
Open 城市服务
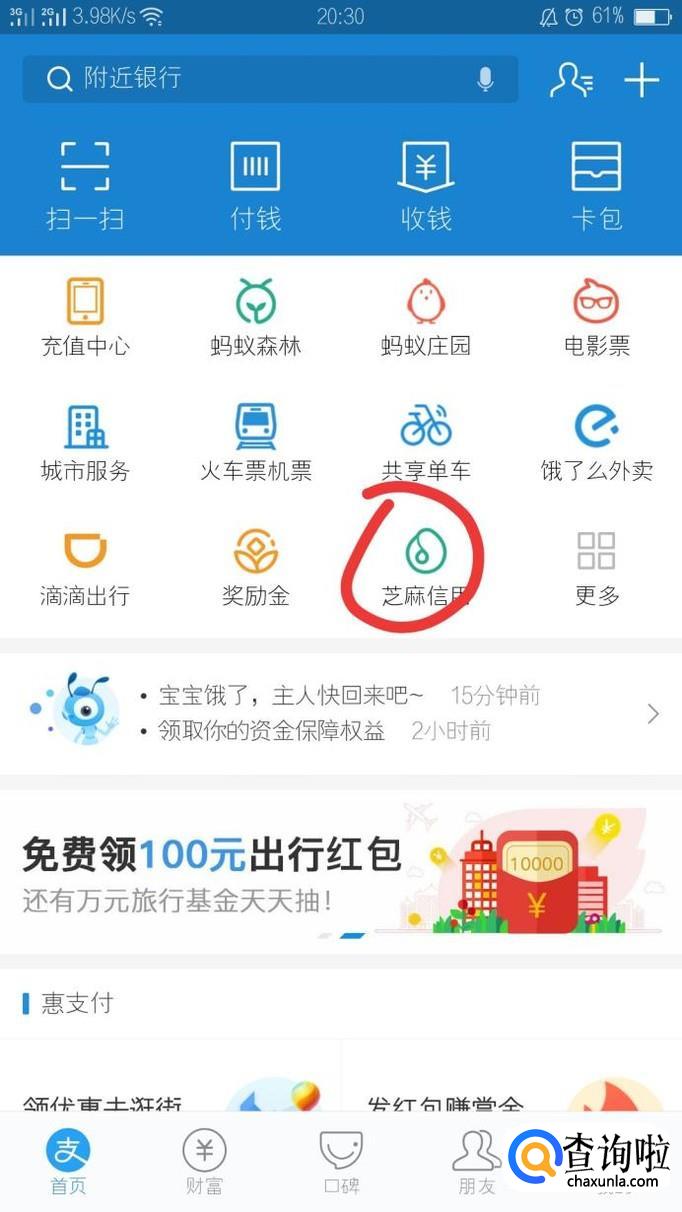point(85,442)
